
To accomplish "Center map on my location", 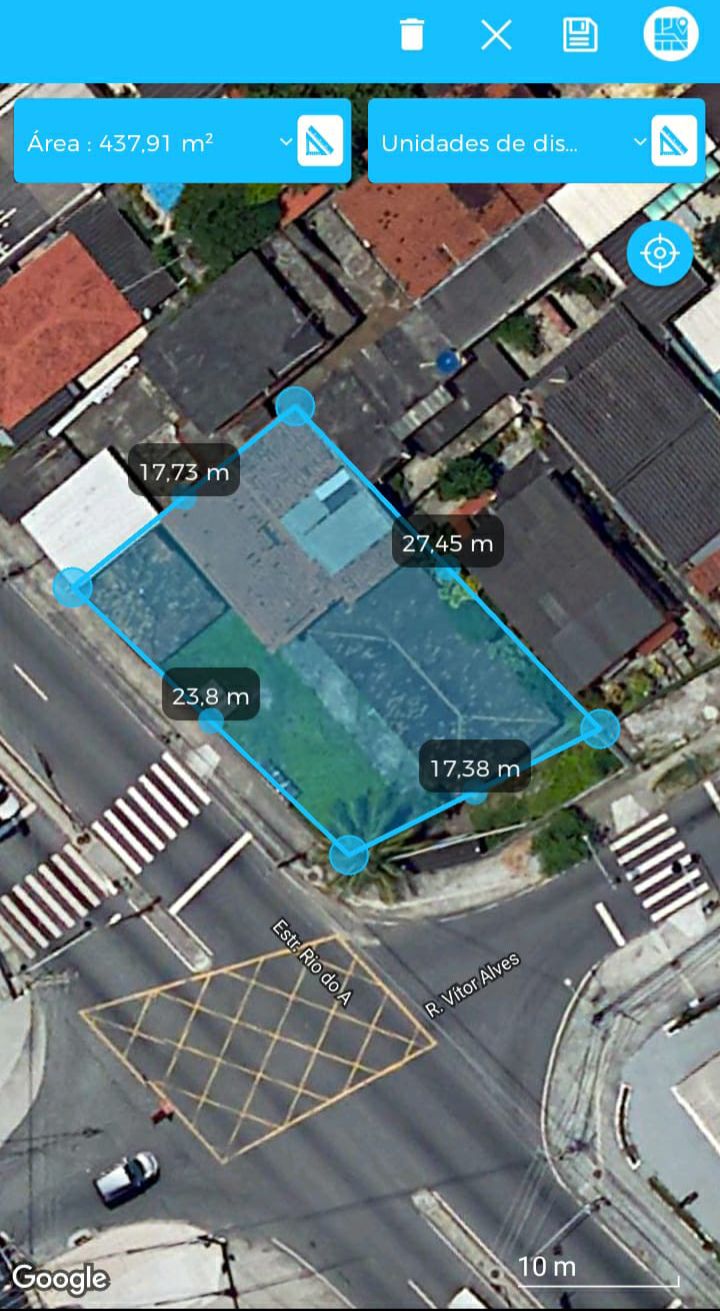I will pyautogui.click(x=660, y=253).
